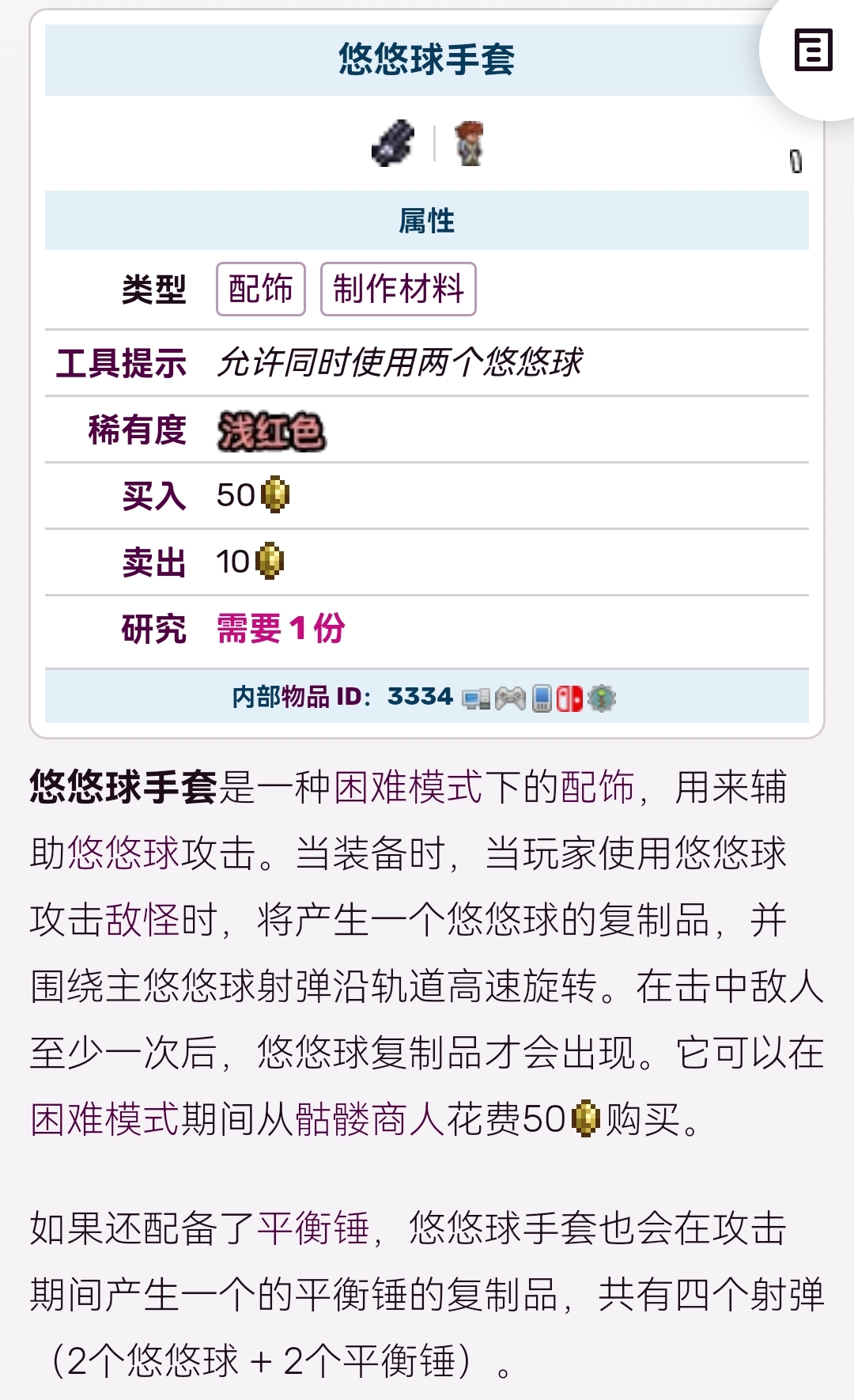The image size is (854, 1400).
Task: Open the 浅红色 rarity link
Action: point(271,431)
